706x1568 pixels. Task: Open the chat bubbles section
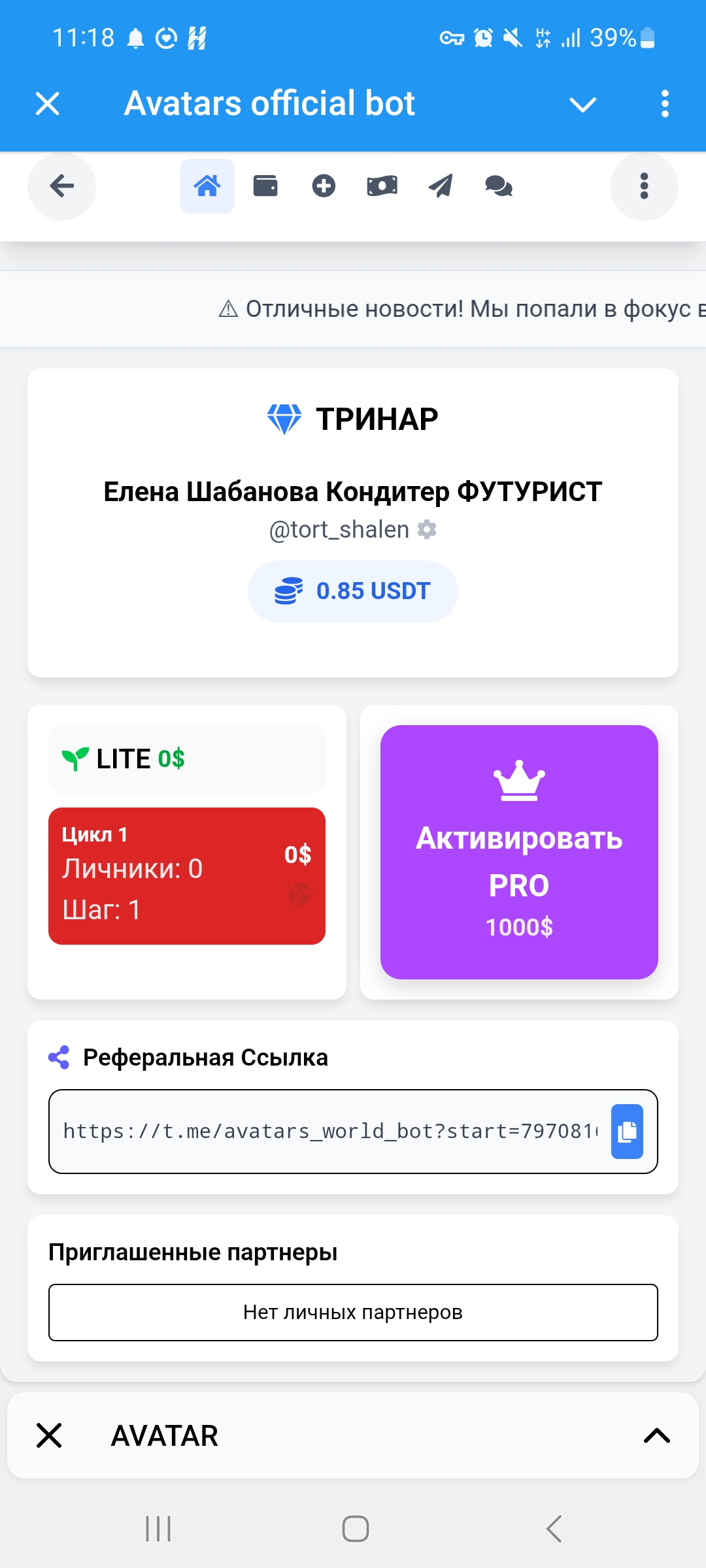click(x=499, y=186)
